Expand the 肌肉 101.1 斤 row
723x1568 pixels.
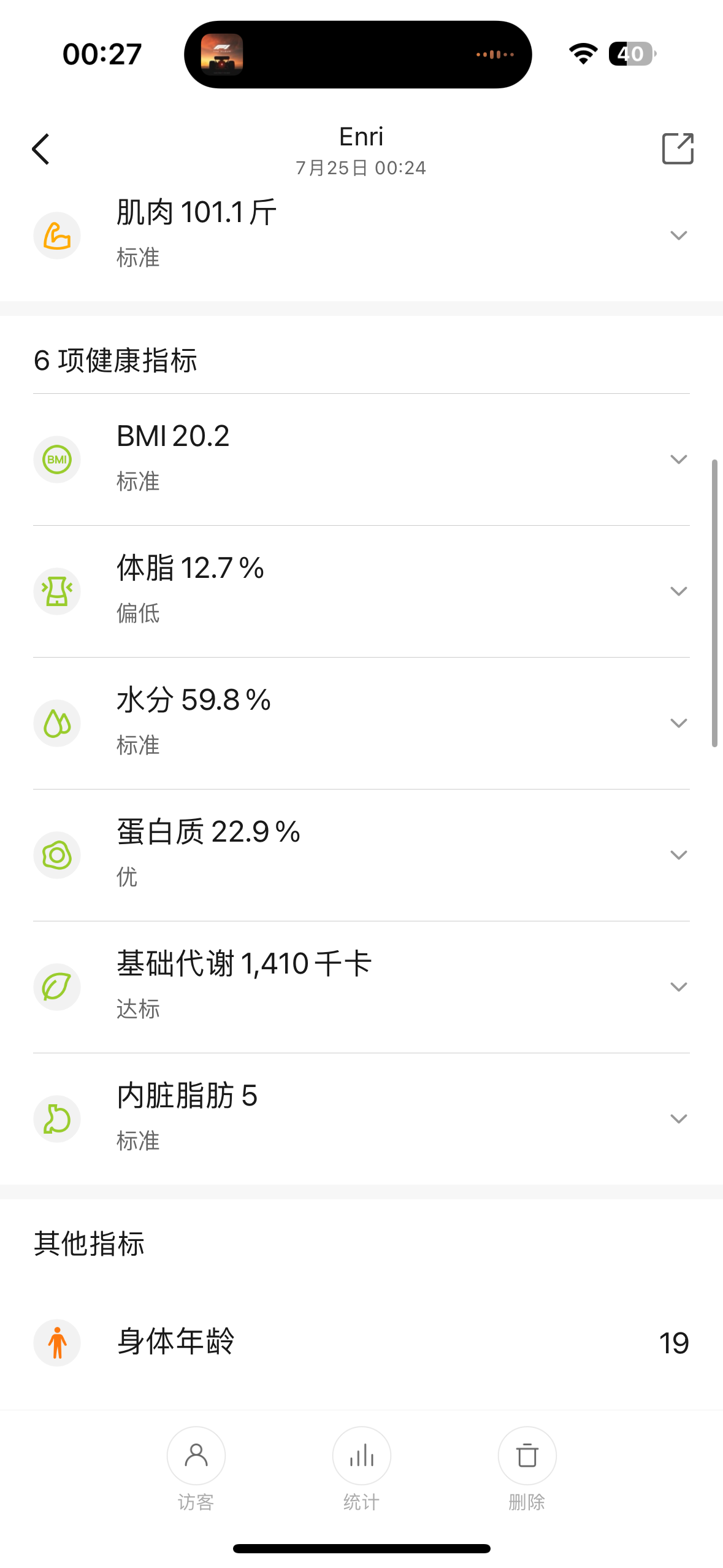click(x=361, y=236)
